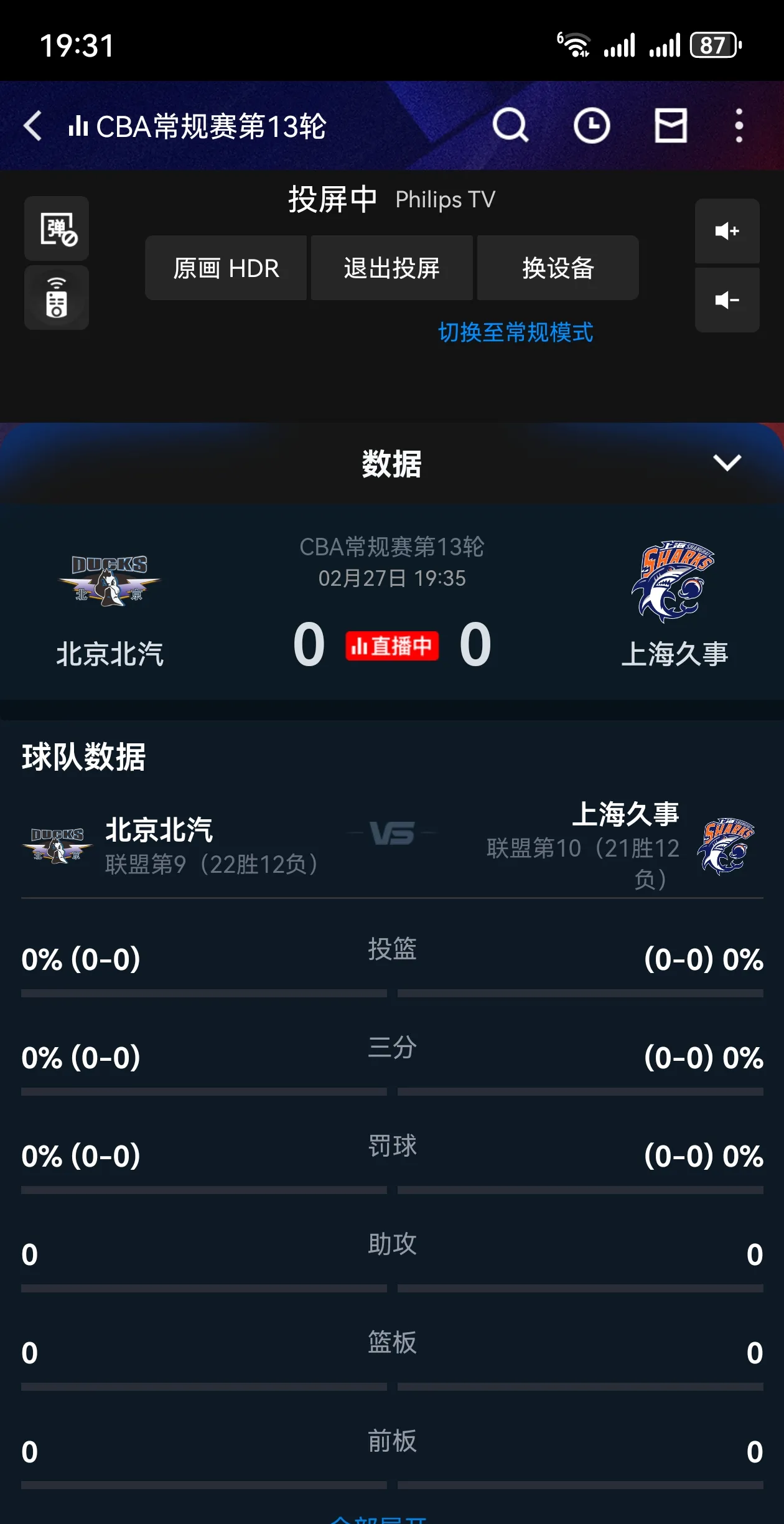
Task: Open search from the top bar
Action: (x=510, y=125)
